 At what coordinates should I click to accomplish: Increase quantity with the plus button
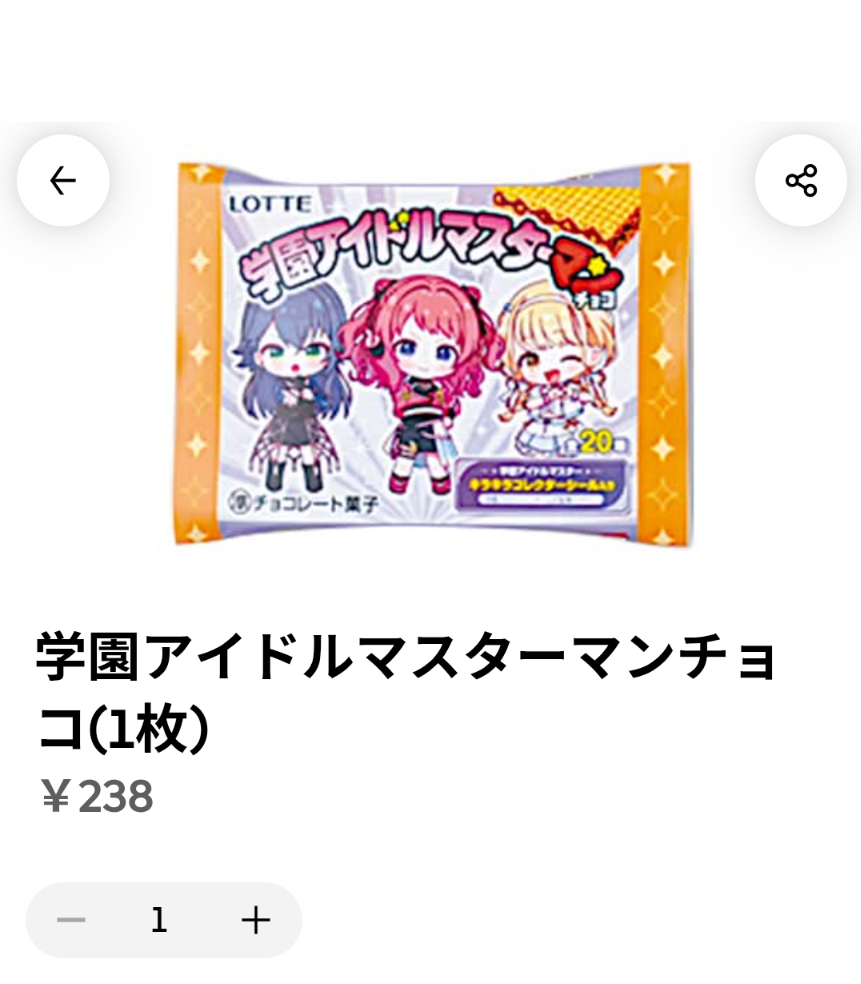(x=256, y=920)
